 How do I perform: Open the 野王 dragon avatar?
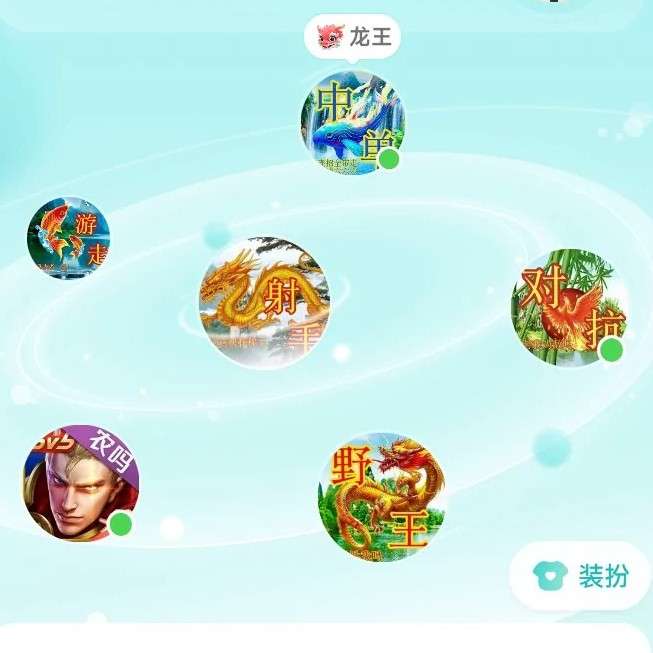pyautogui.click(x=381, y=496)
